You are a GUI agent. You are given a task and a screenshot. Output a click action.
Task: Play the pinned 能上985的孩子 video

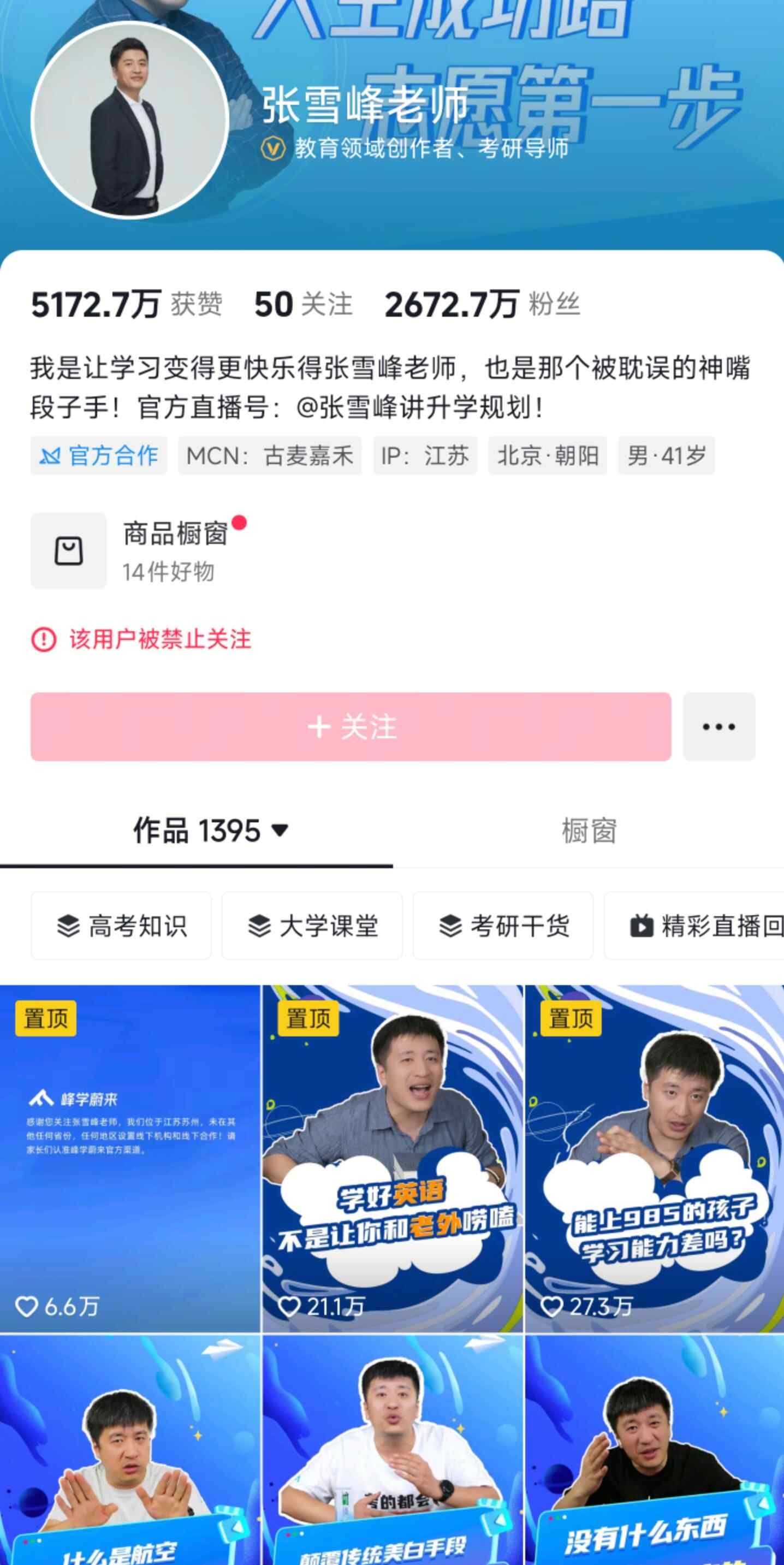(x=654, y=1157)
